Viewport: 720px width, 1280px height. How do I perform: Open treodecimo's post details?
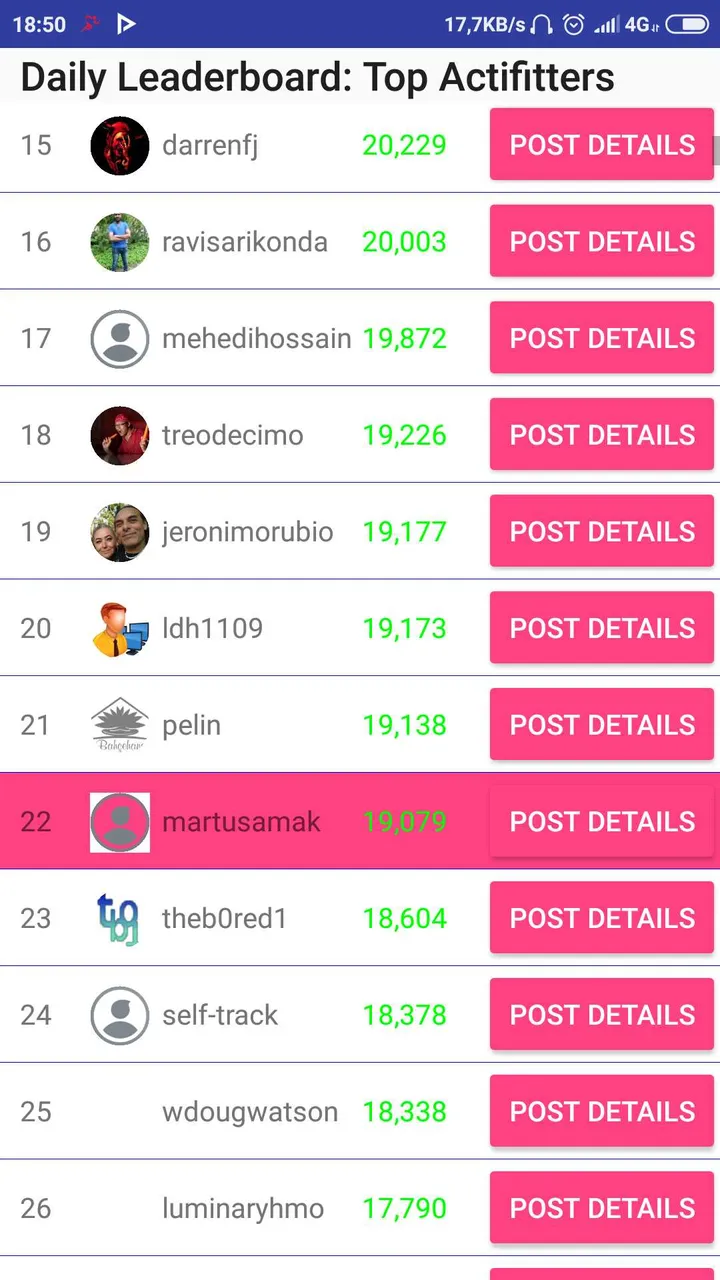[601, 435]
